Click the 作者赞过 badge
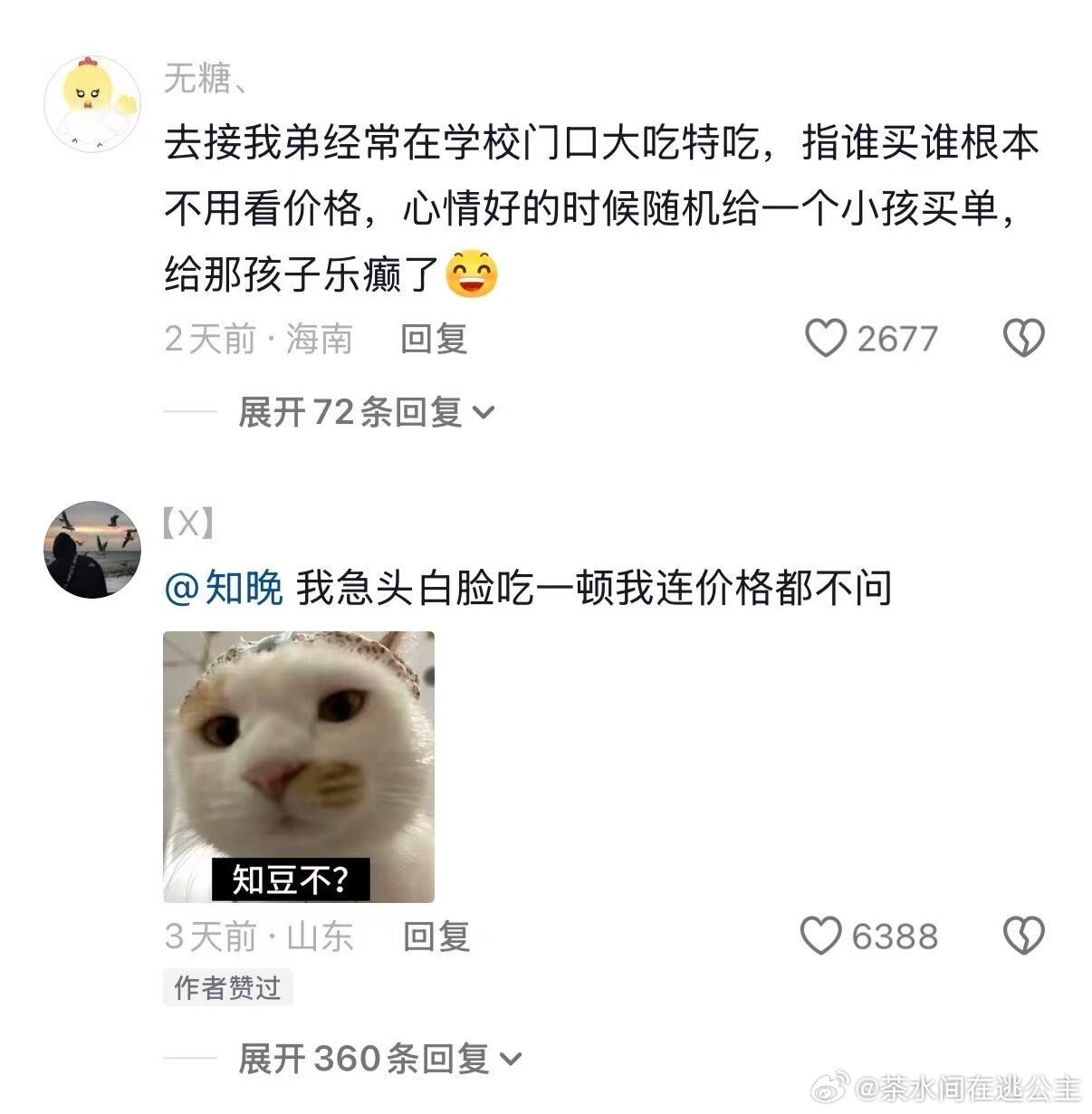 [x=226, y=988]
